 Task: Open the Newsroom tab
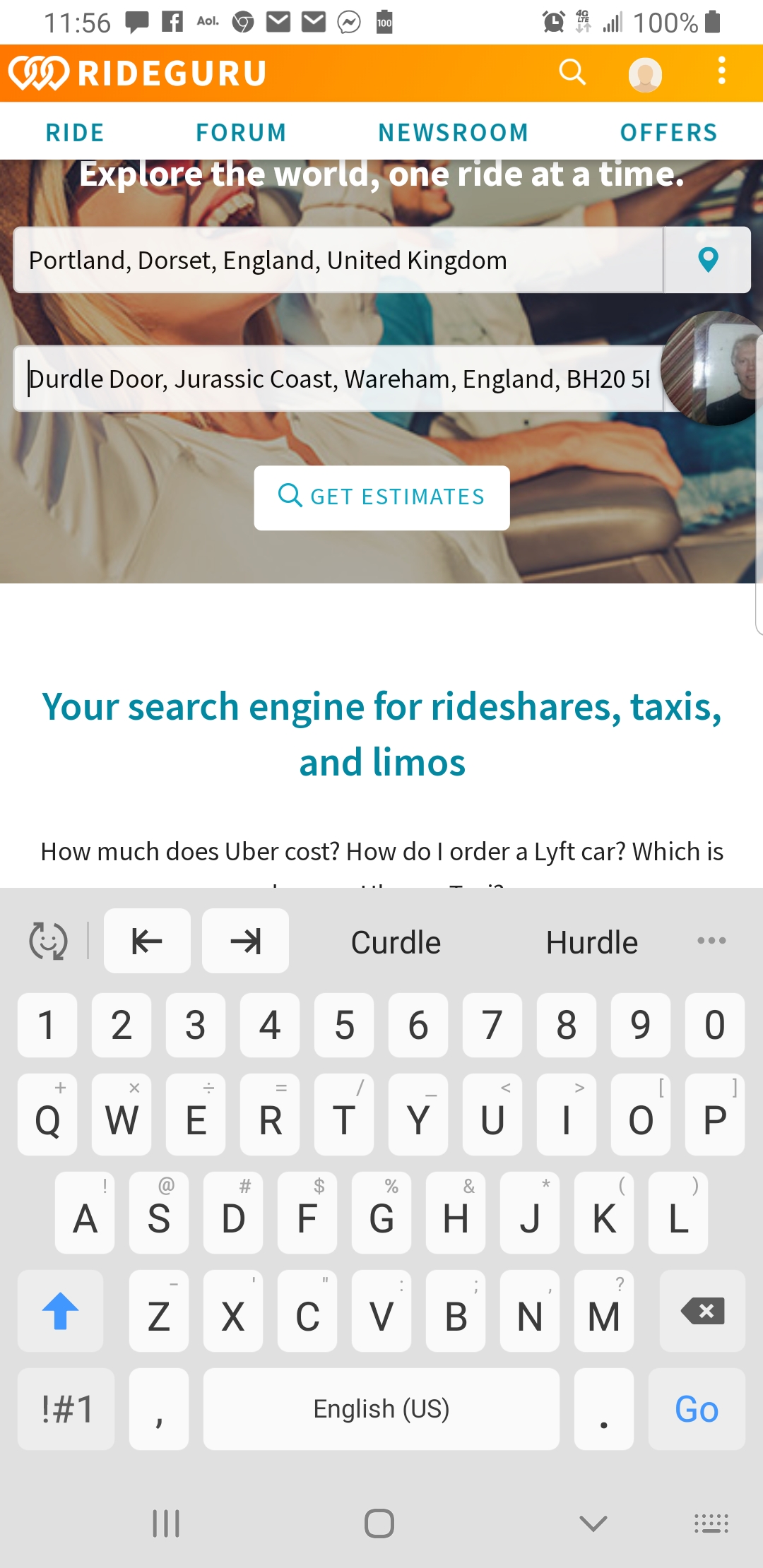pyautogui.click(x=453, y=132)
